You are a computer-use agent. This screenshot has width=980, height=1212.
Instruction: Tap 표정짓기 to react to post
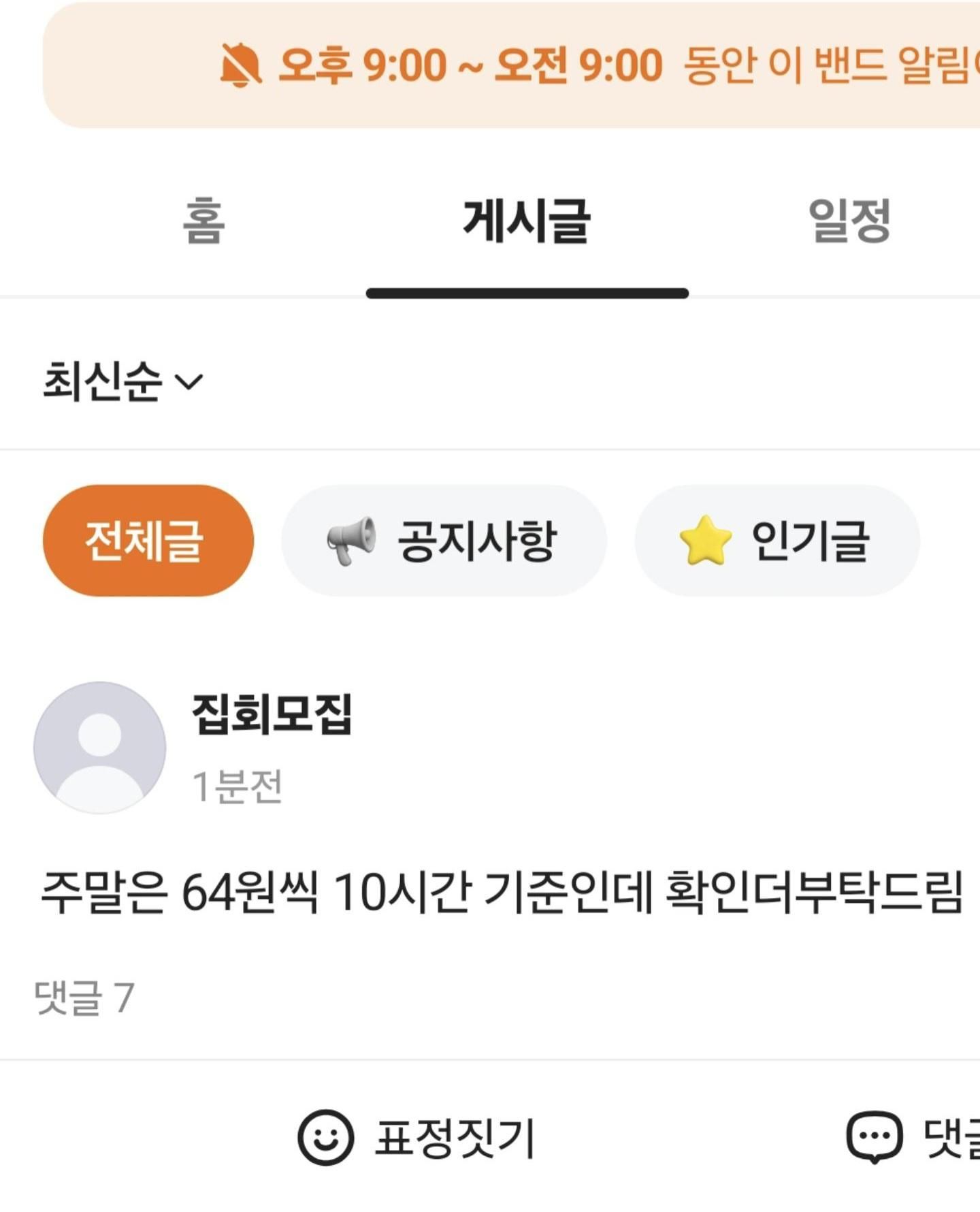(416, 1138)
